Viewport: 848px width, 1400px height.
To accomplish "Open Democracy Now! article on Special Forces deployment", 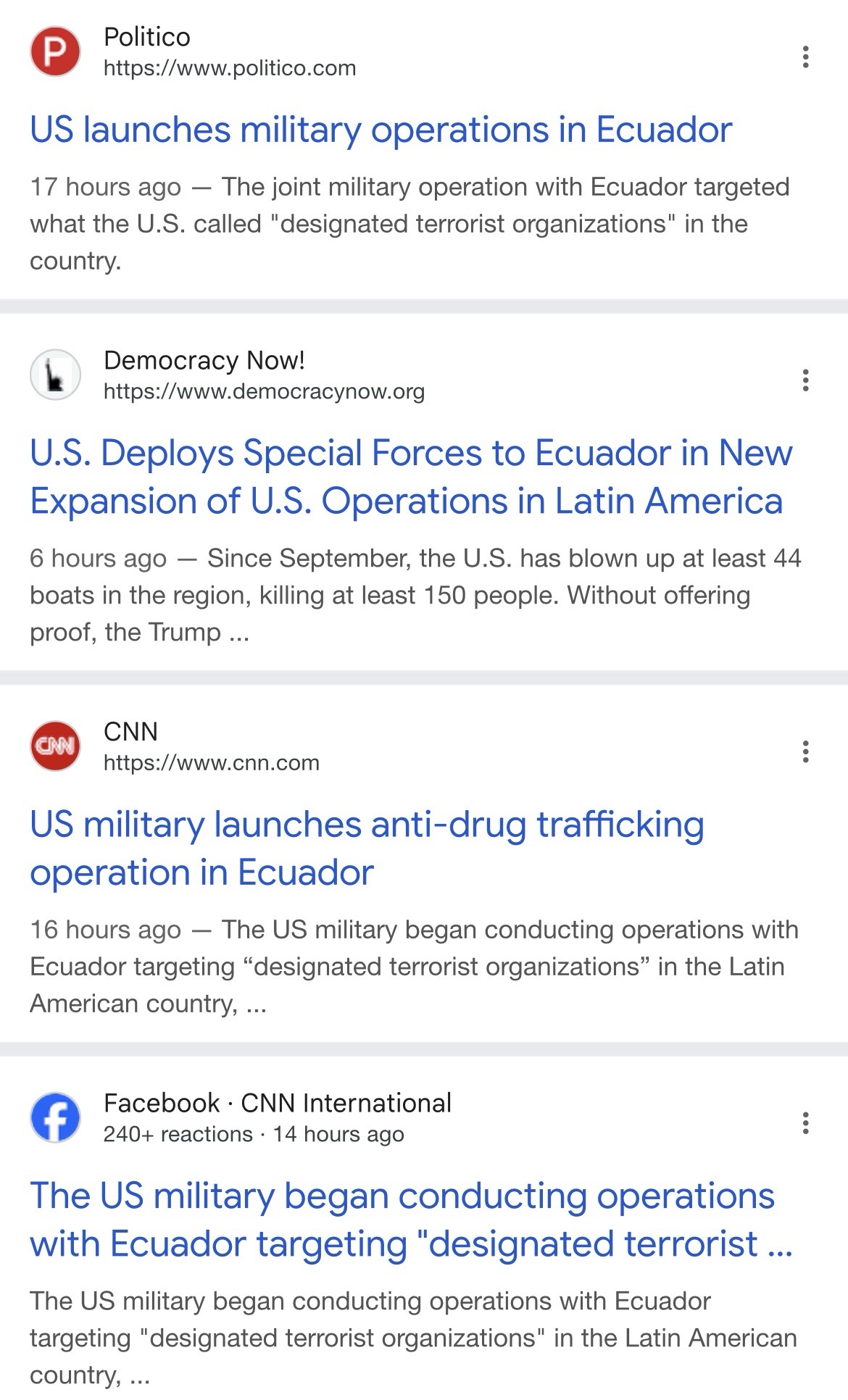I will [410, 477].
